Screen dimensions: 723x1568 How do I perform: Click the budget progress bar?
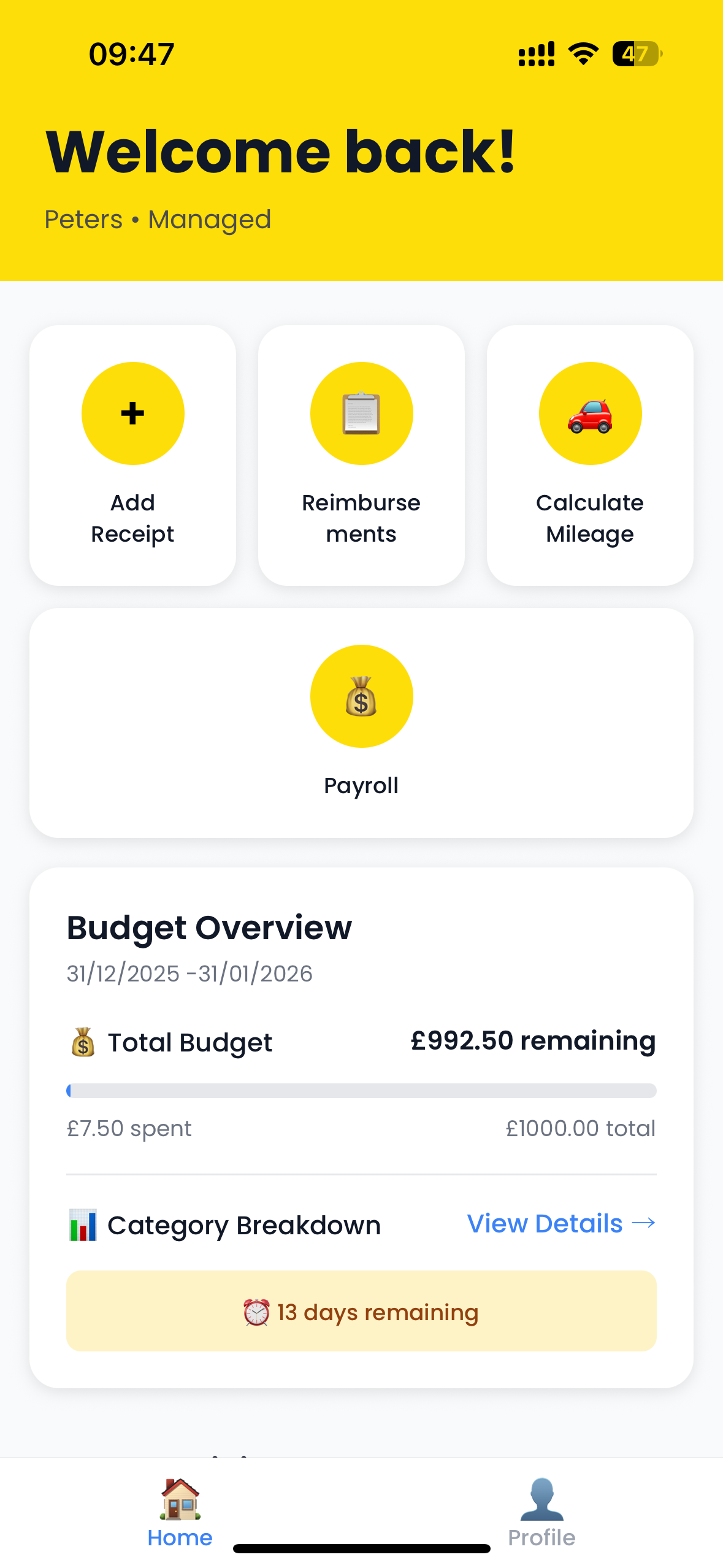coord(361,1091)
